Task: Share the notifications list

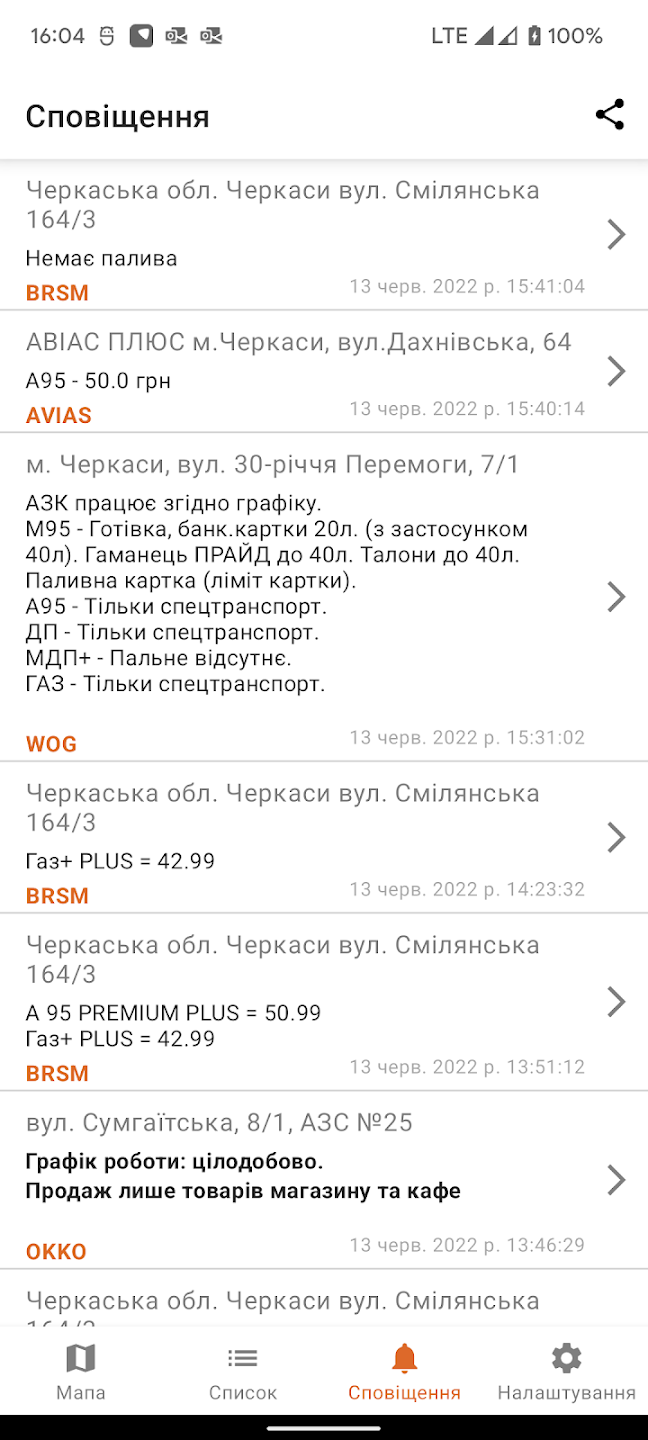Action: coord(609,115)
